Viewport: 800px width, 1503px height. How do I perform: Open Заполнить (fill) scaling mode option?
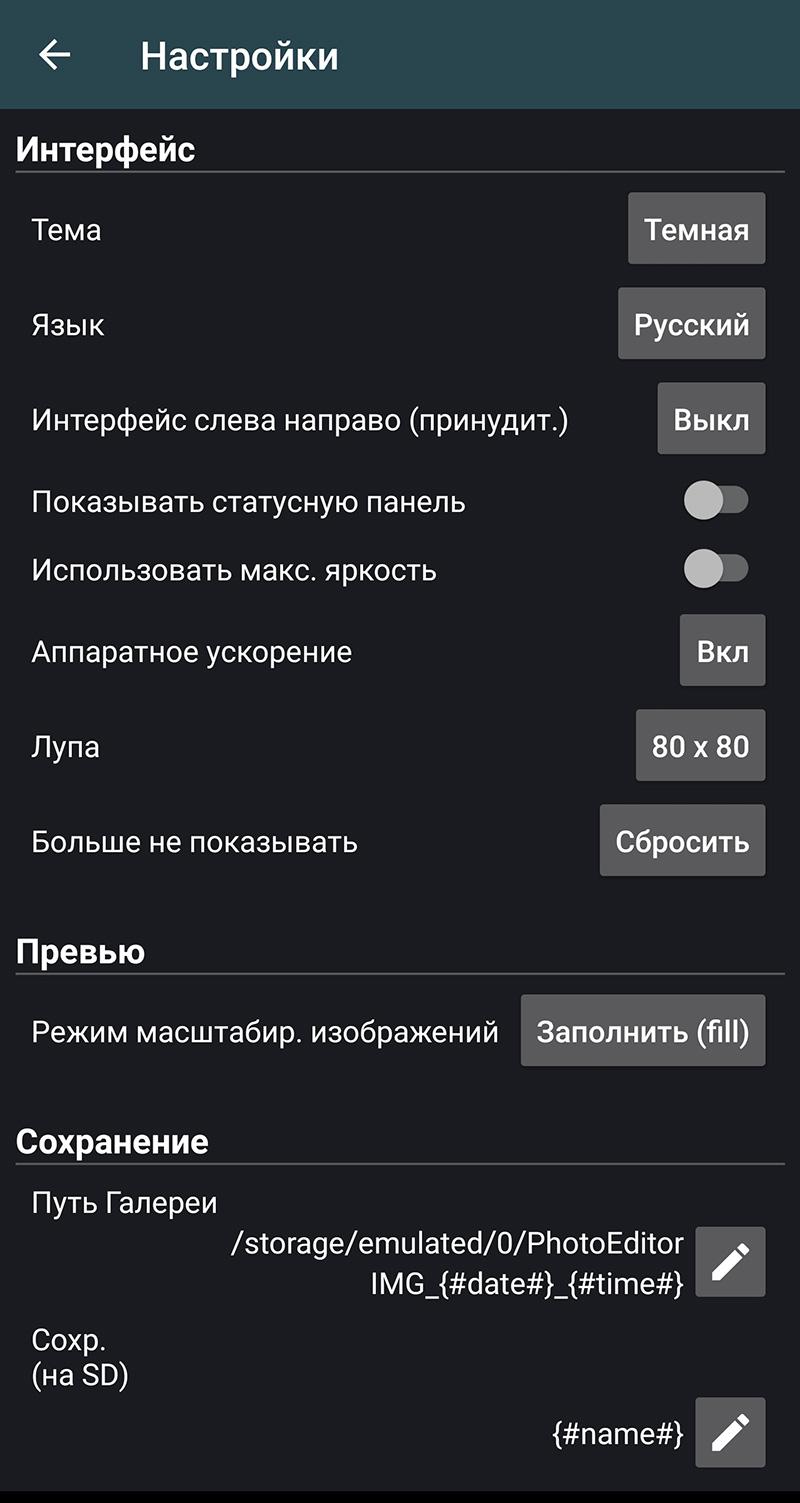click(642, 1032)
